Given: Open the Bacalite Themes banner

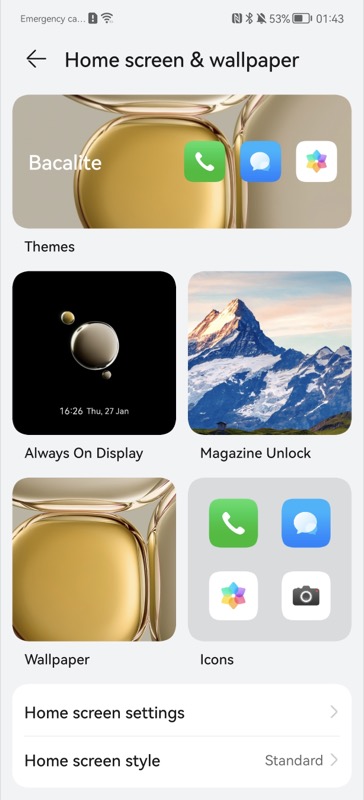Looking at the screenshot, I should pos(182,161).
